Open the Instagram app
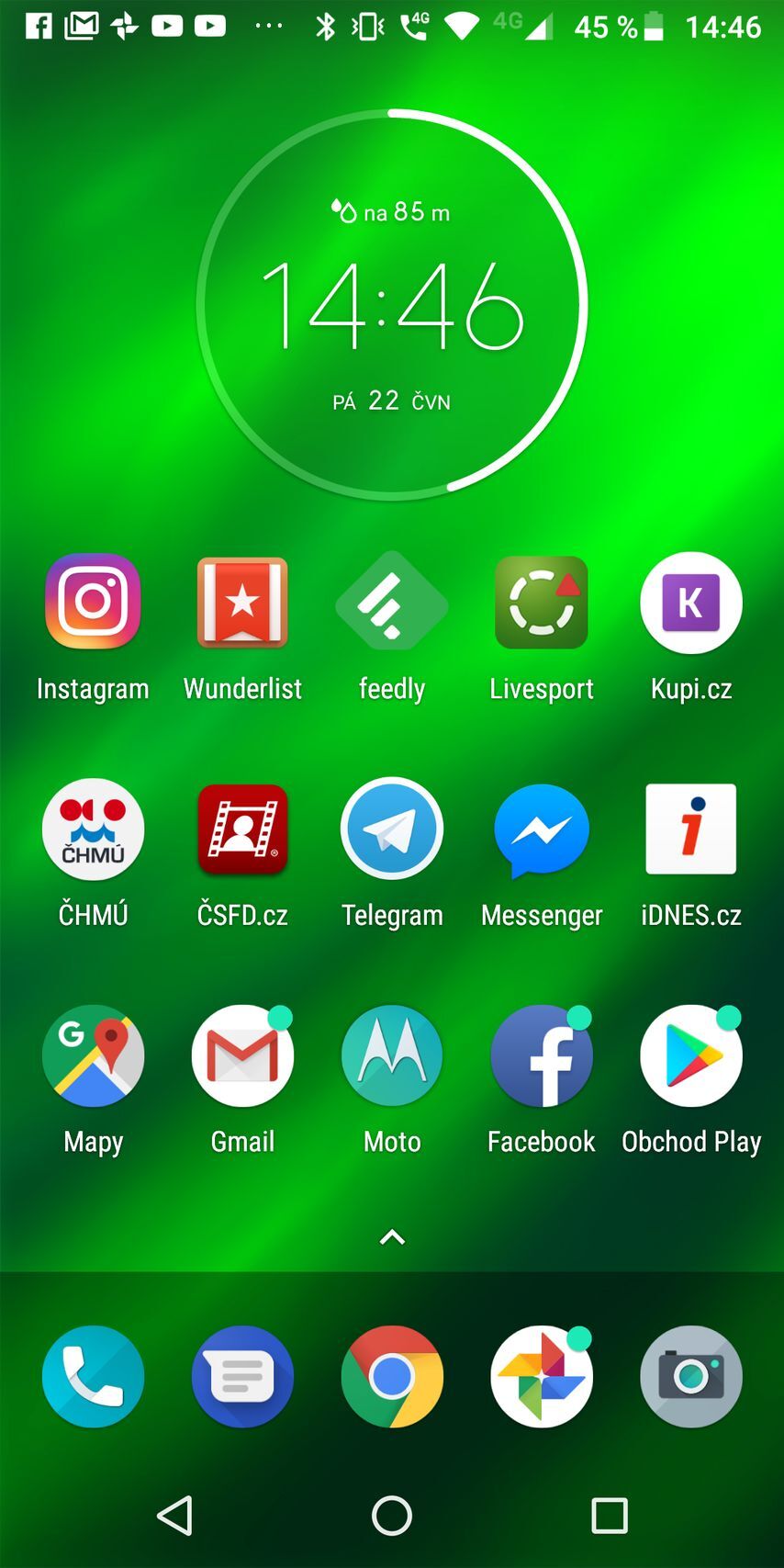Viewport: 784px width, 1568px height. [93, 604]
